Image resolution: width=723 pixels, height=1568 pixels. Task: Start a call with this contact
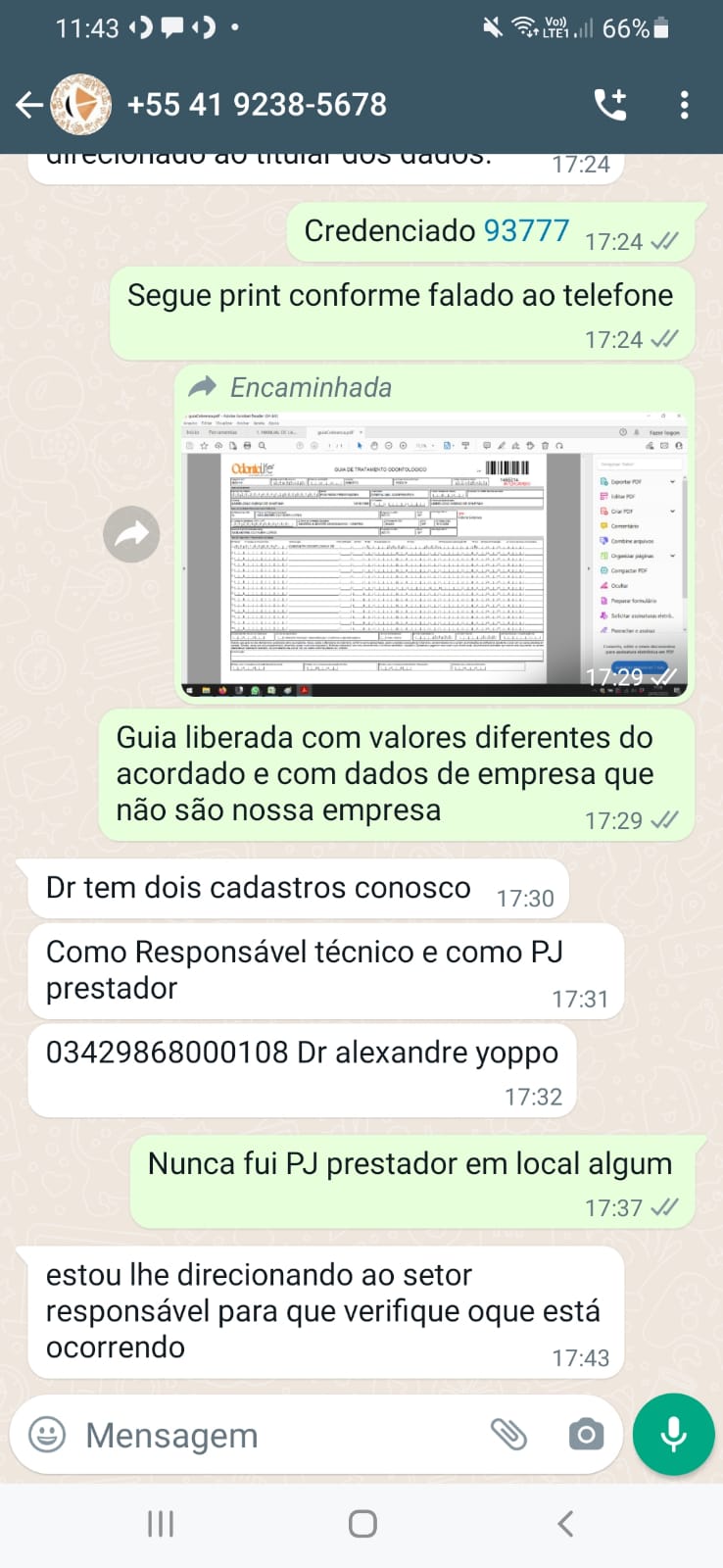610,104
